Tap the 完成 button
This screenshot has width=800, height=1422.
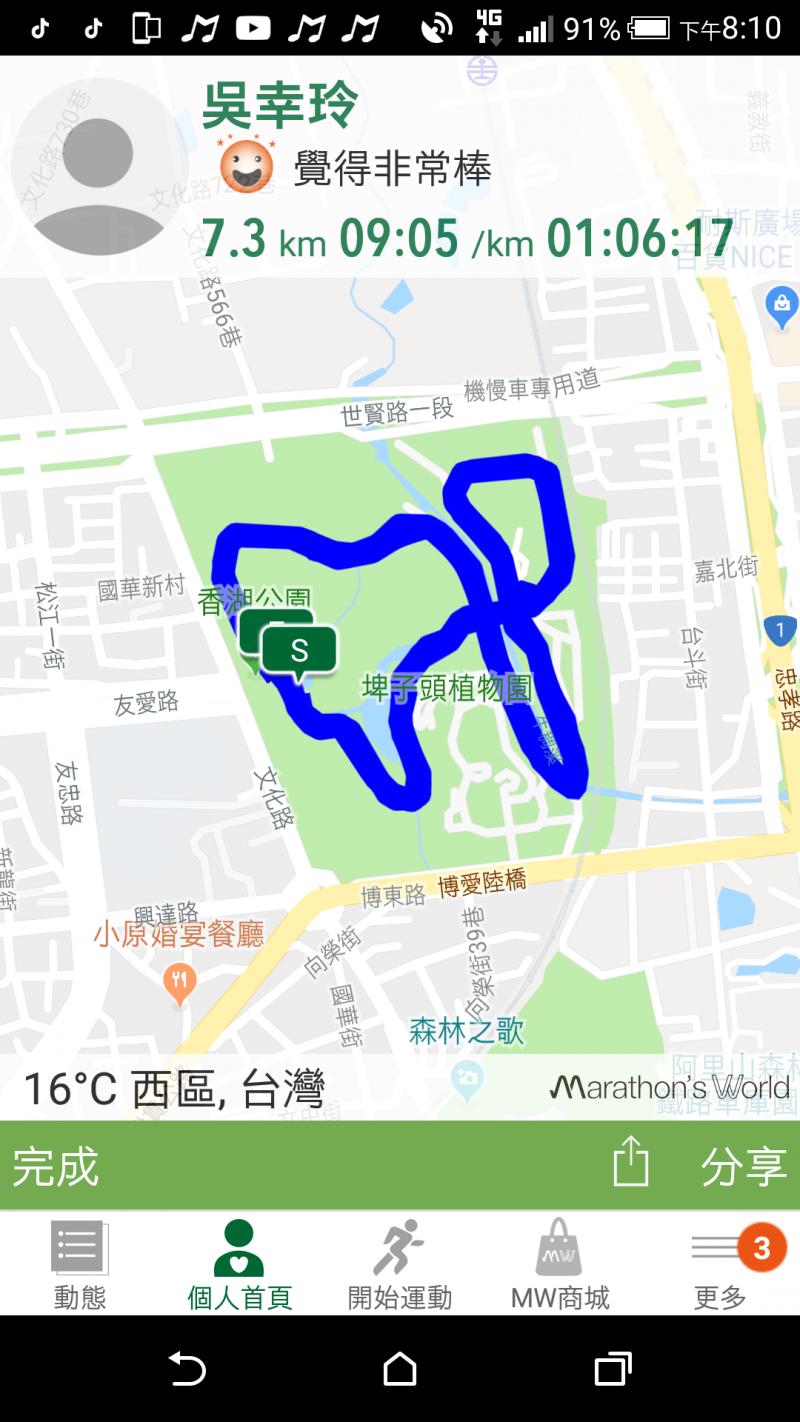coord(56,1167)
